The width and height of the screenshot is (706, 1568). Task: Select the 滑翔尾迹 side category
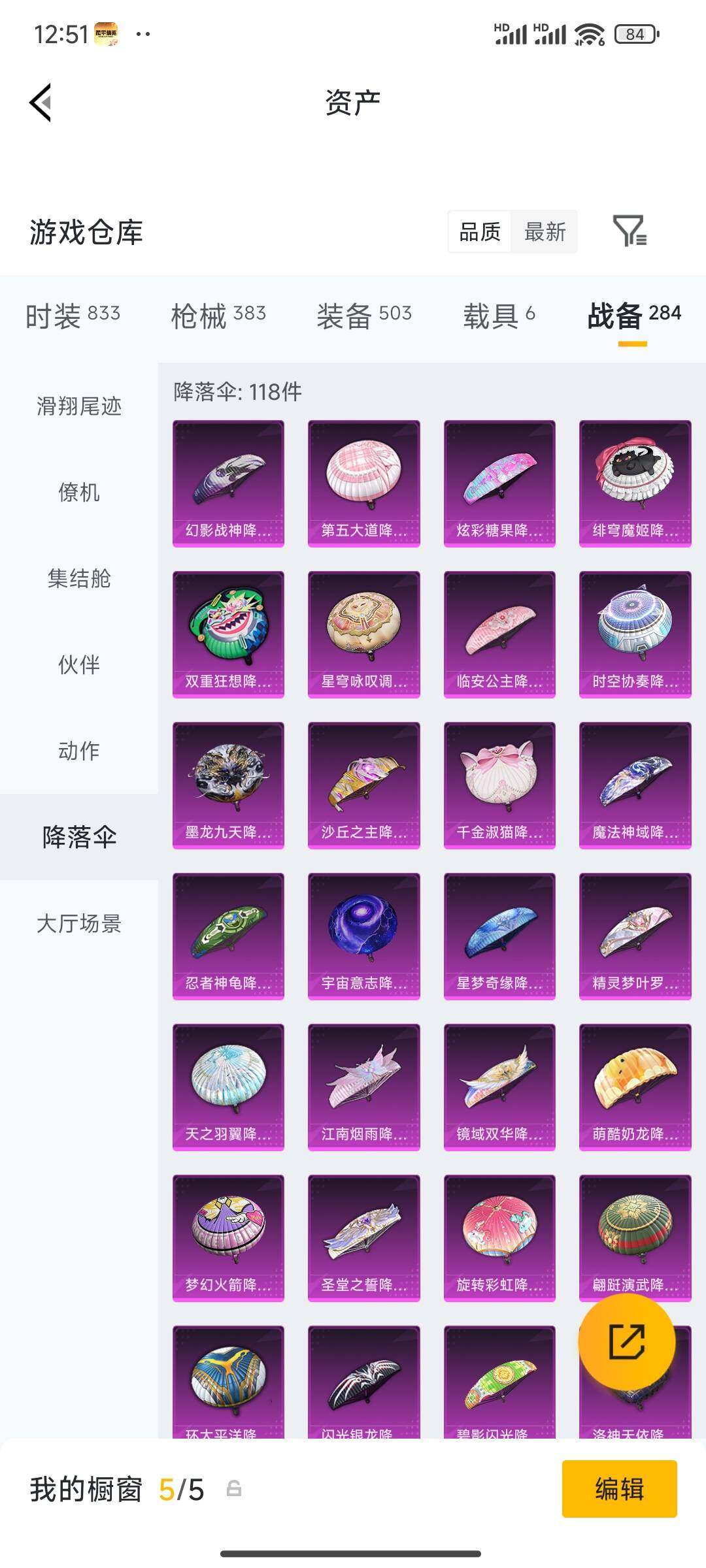click(79, 406)
